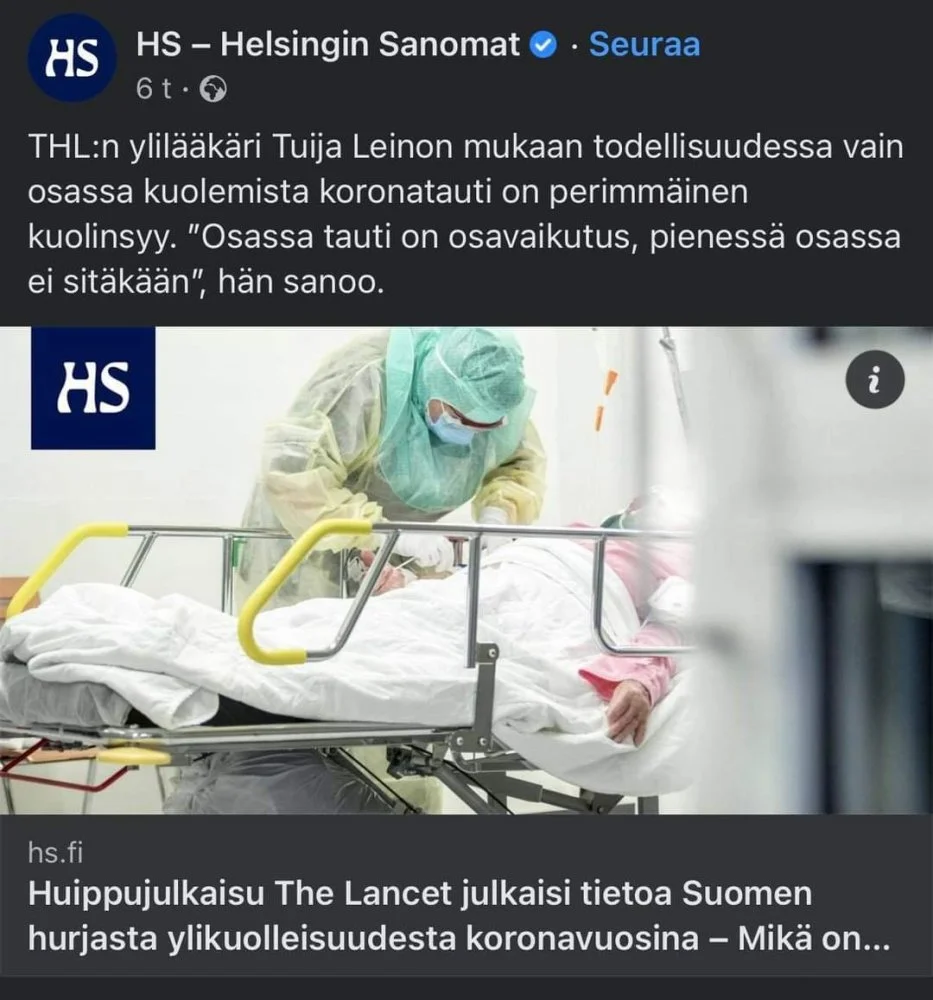Open the HS – Helsingin Sanomat page name

click(328, 45)
